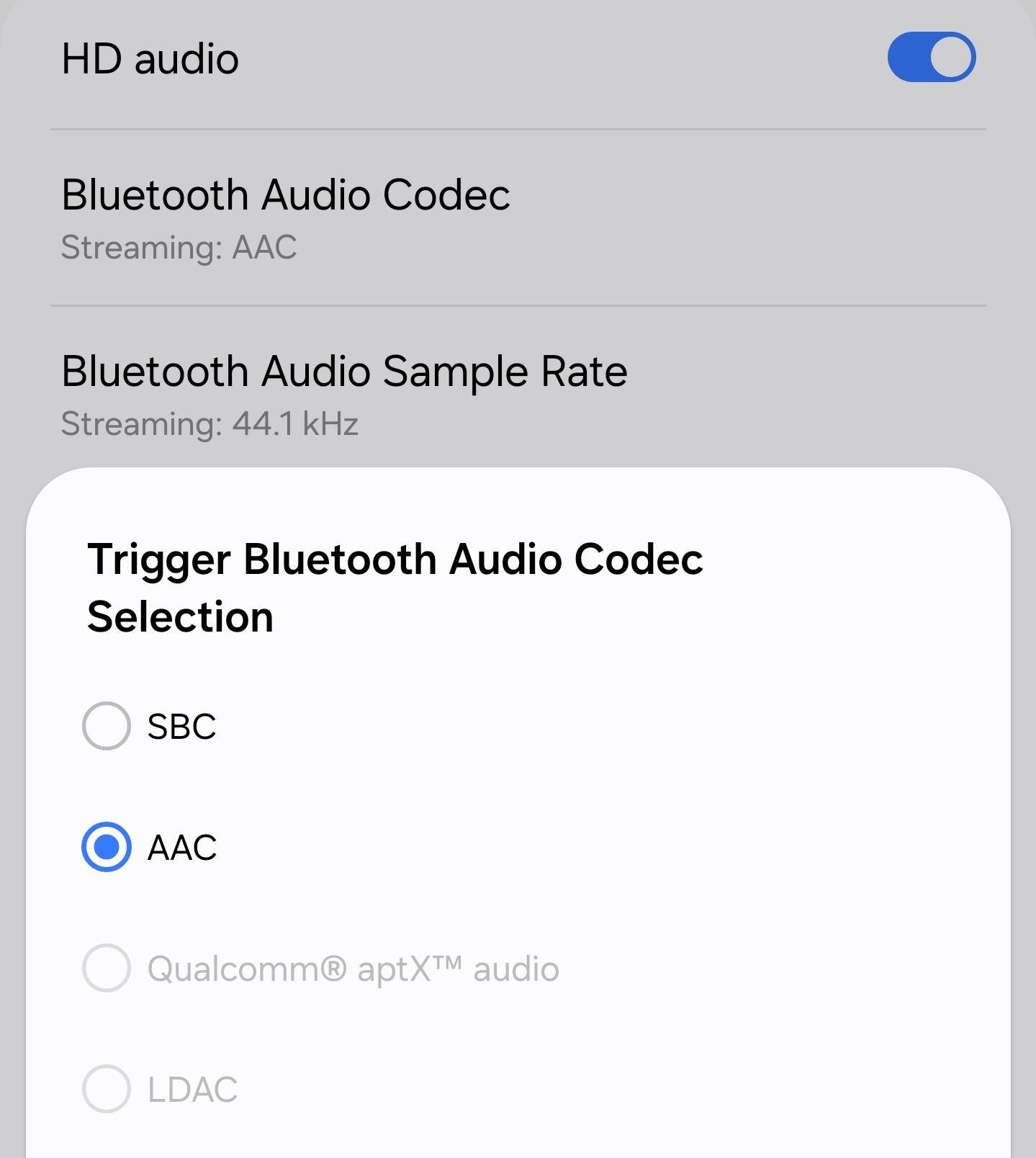Select the SBC codec option
Screen dimensions: 1036x1158
coord(107,726)
